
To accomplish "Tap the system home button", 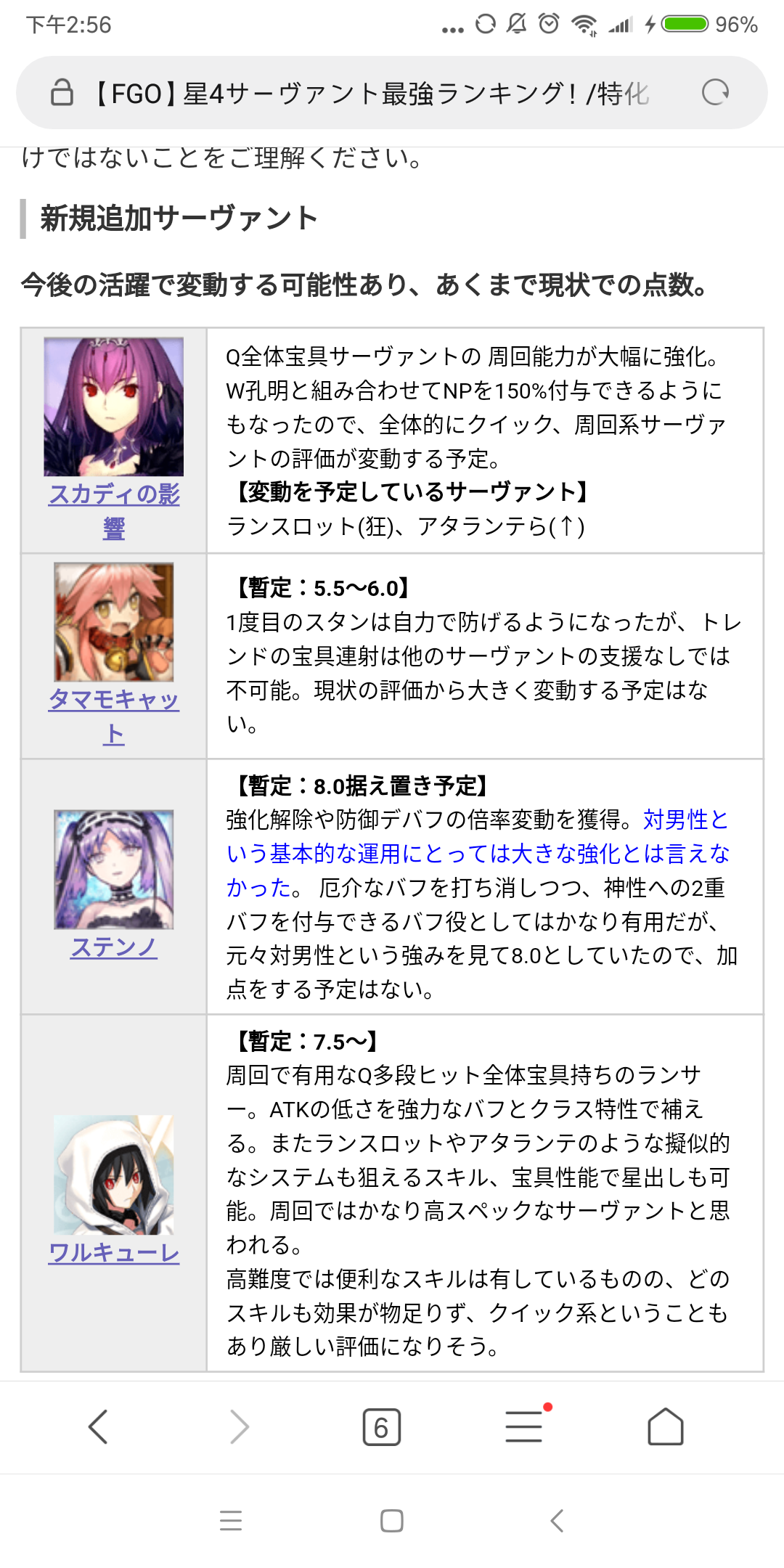I will click(x=392, y=1520).
